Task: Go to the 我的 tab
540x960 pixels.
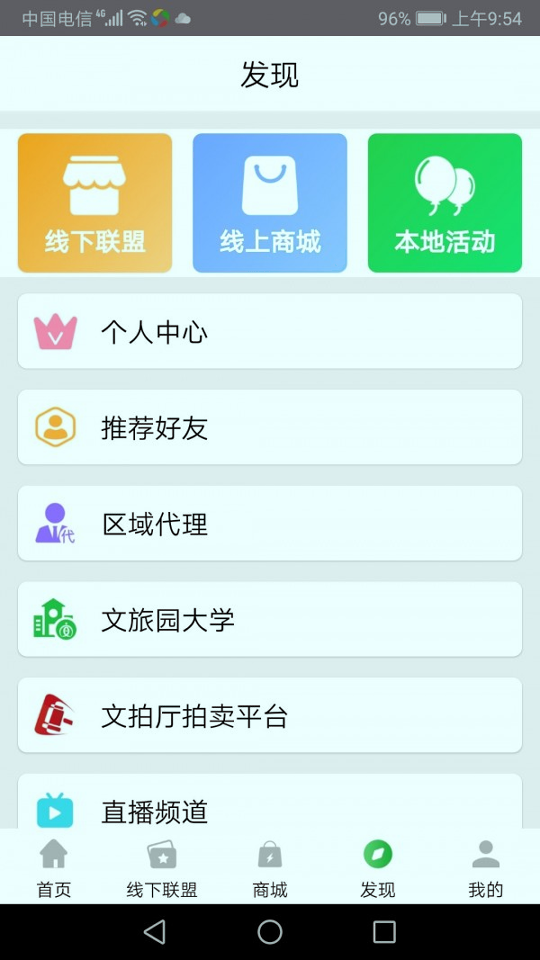Action: pos(486,868)
